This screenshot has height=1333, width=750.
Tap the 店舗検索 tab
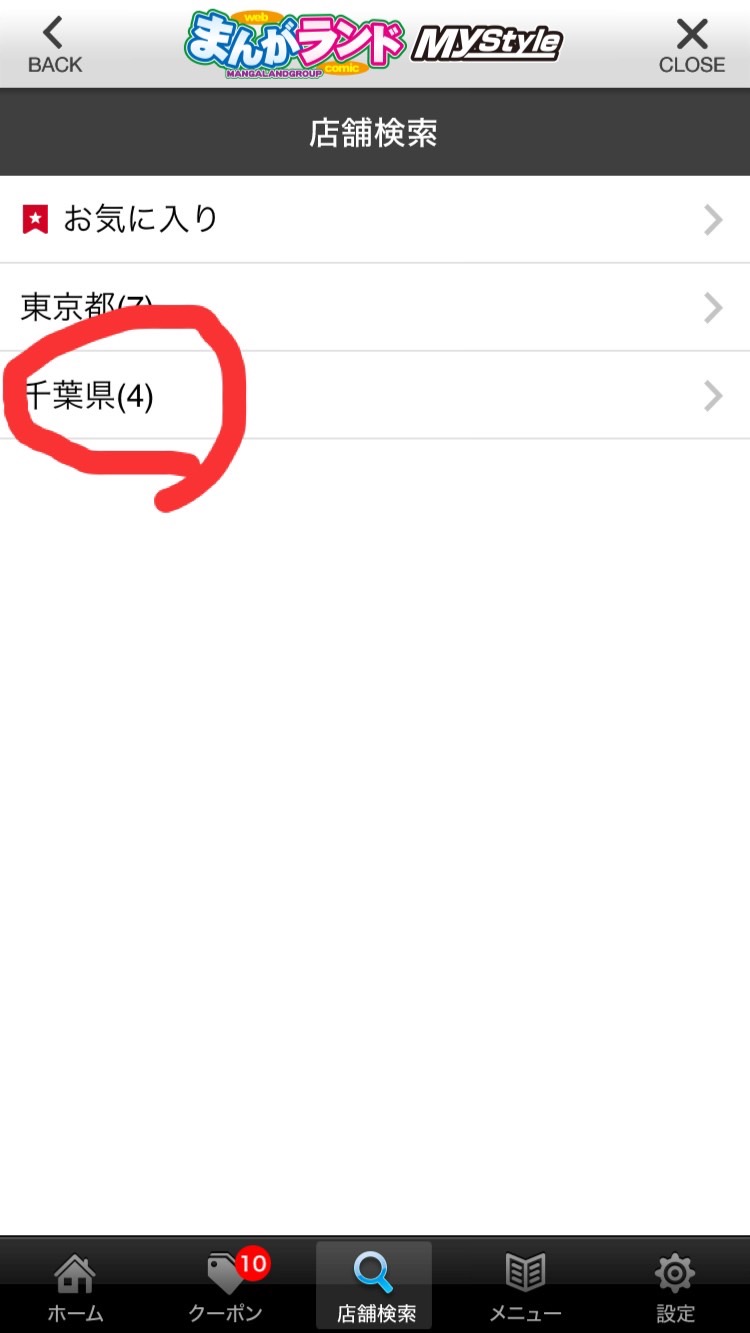[375, 1286]
